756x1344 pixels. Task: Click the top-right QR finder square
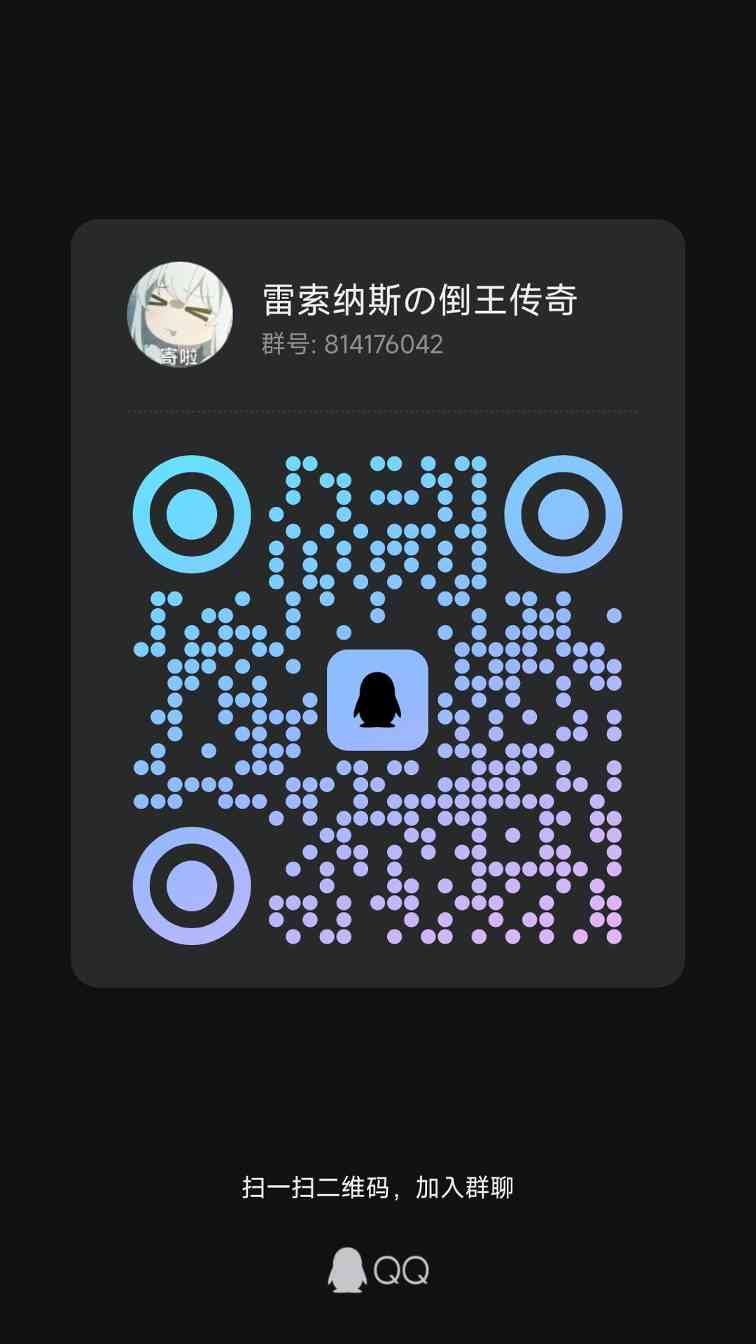point(563,513)
